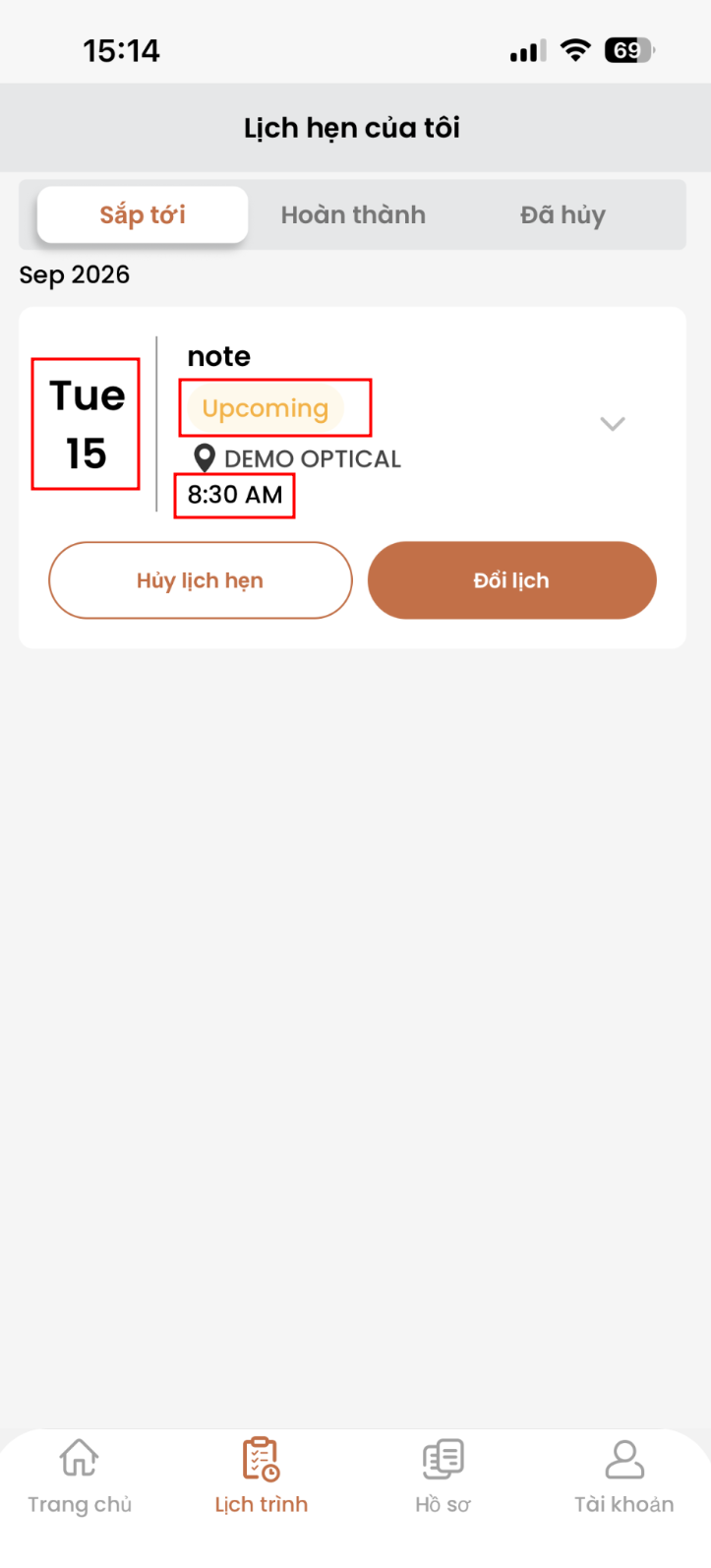
Task: Switch to the Hoàn thành tab
Action: coord(353,214)
